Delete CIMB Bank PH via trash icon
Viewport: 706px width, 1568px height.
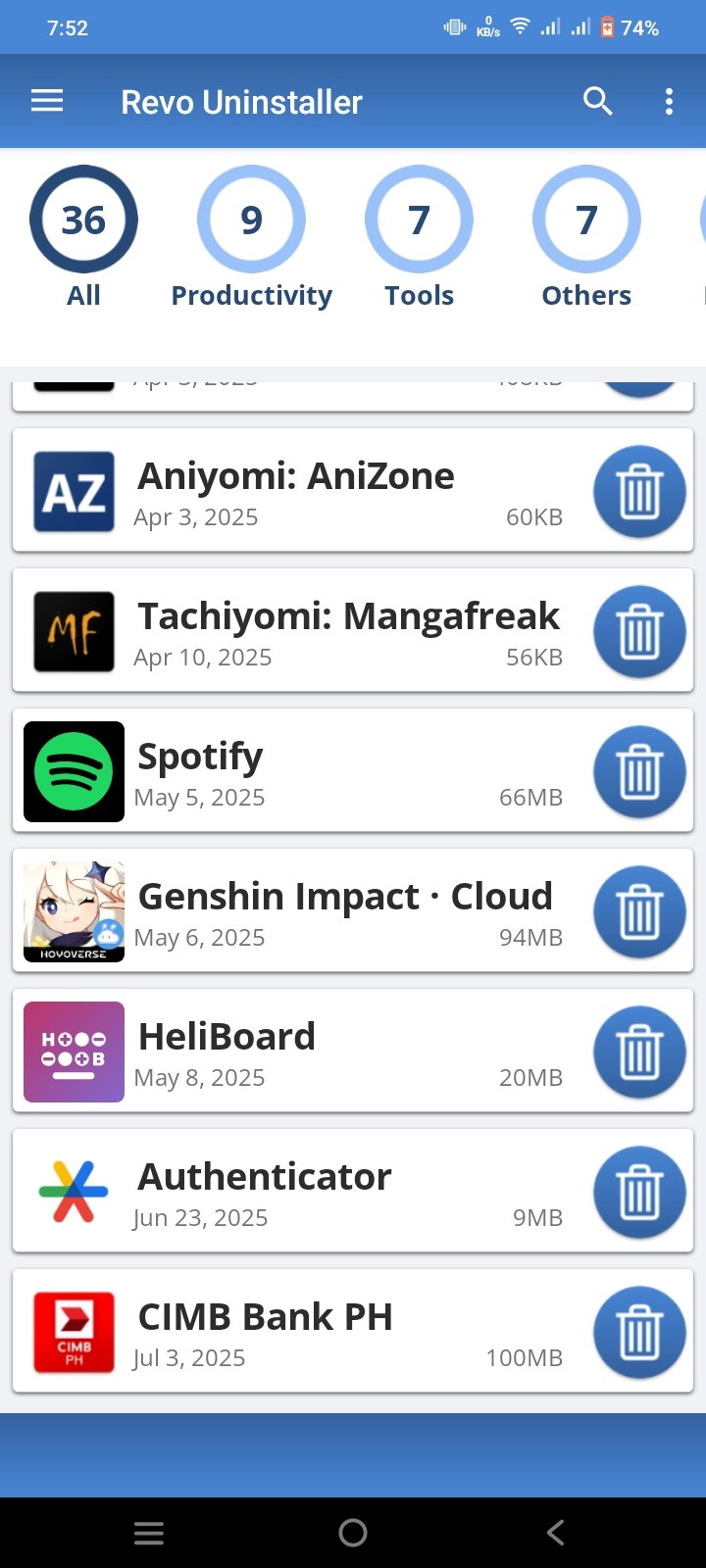[639, 1333]
